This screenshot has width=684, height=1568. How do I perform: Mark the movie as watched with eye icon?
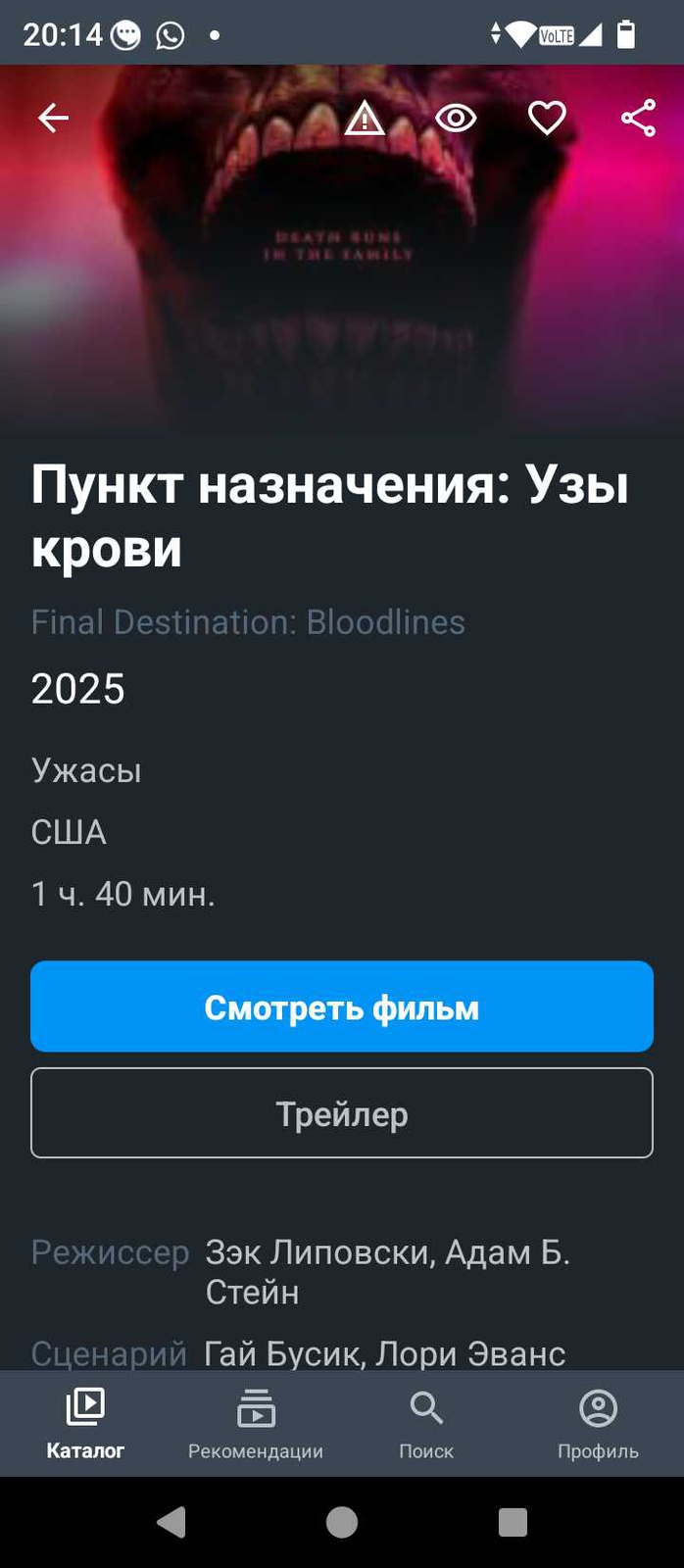[456, 119]
